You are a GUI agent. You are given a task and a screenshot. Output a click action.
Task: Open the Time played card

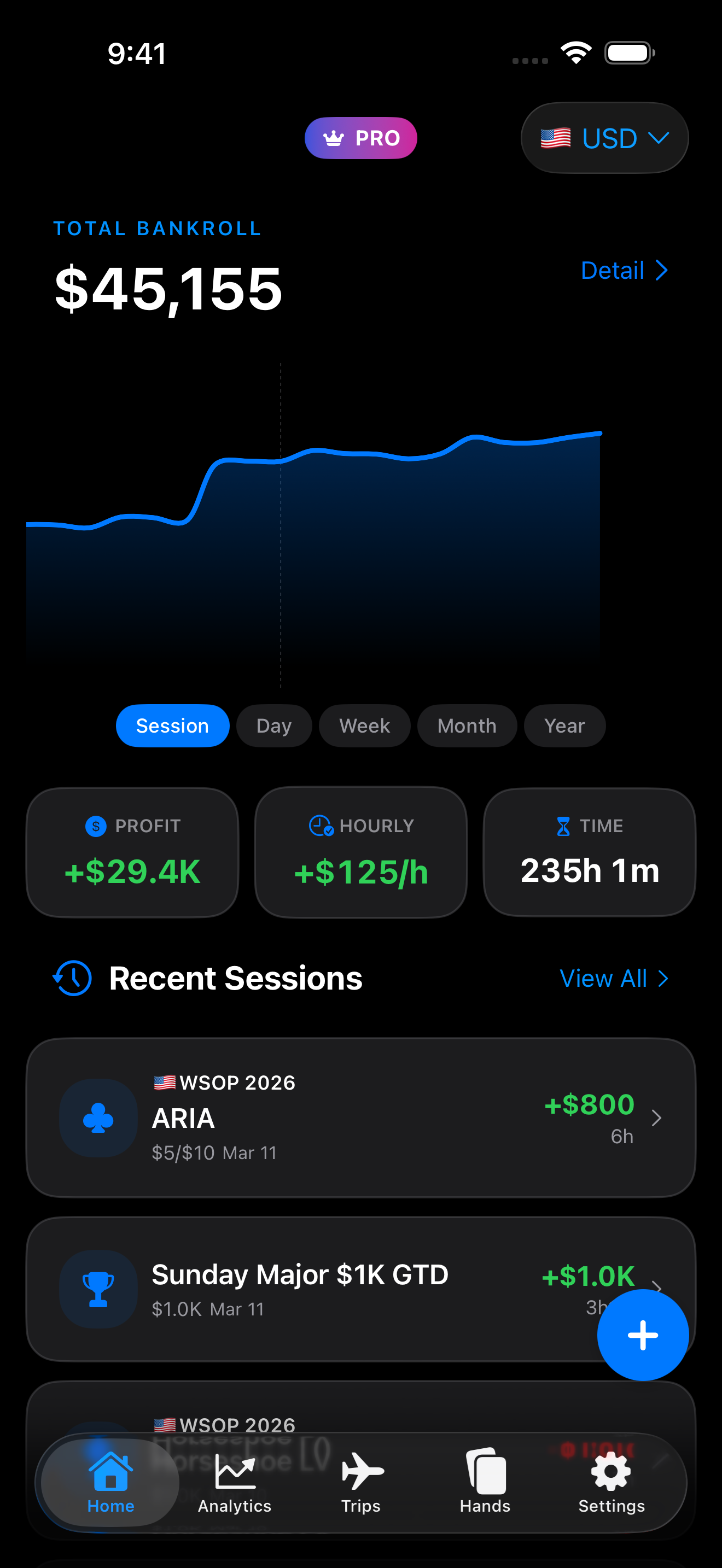589,852
